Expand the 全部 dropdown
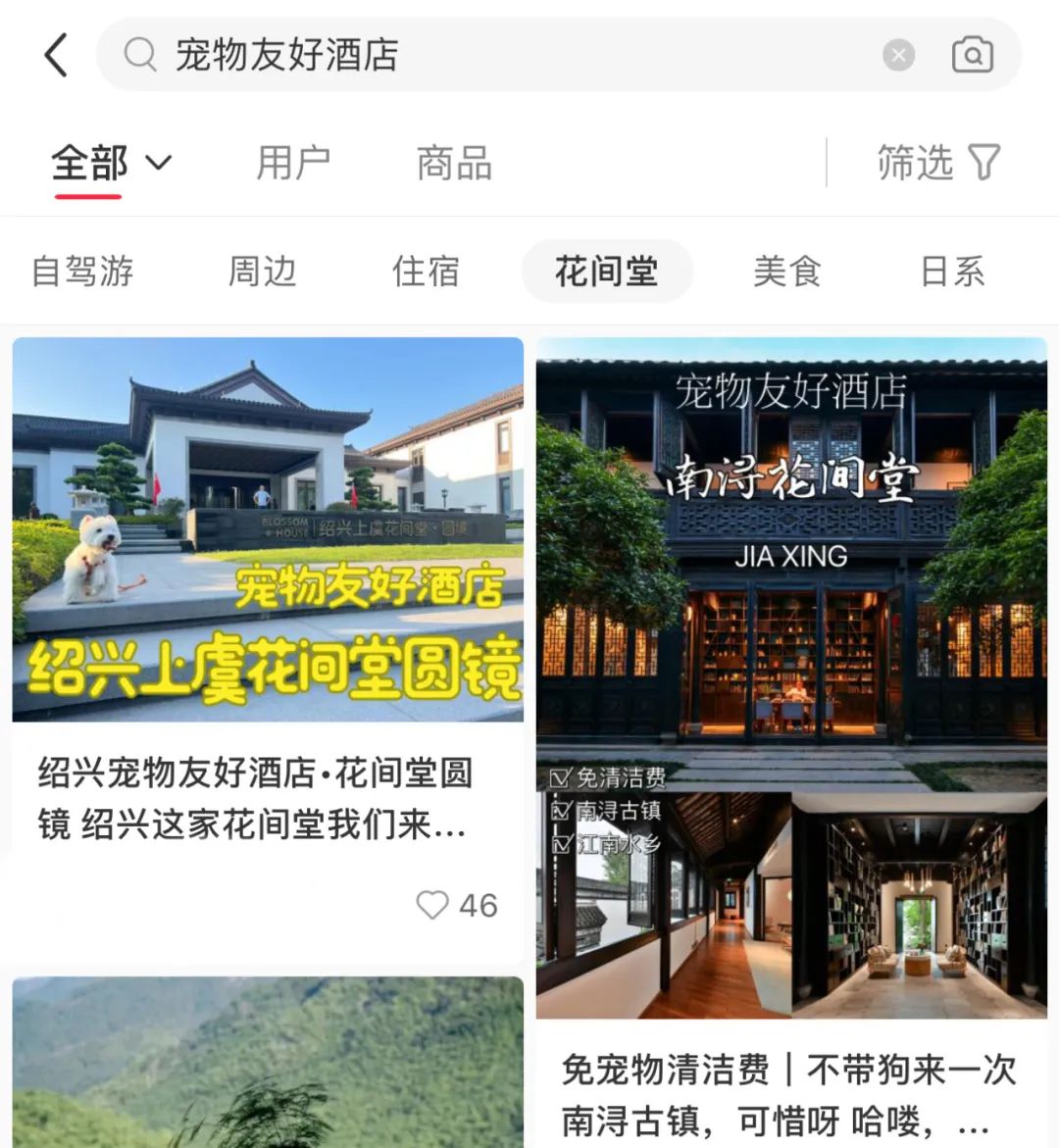The image size is (1059, 1148). 112,163
